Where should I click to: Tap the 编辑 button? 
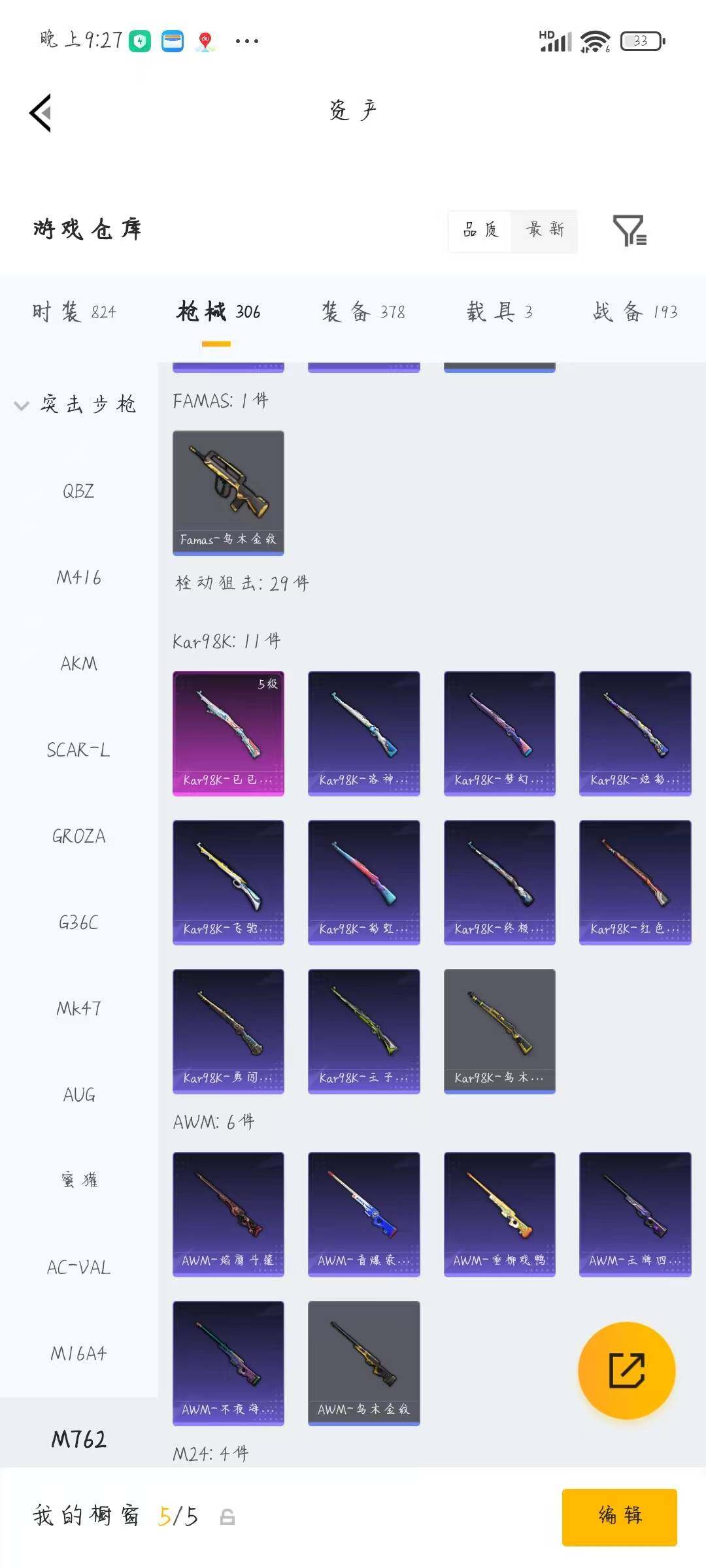coord(619,1517)
